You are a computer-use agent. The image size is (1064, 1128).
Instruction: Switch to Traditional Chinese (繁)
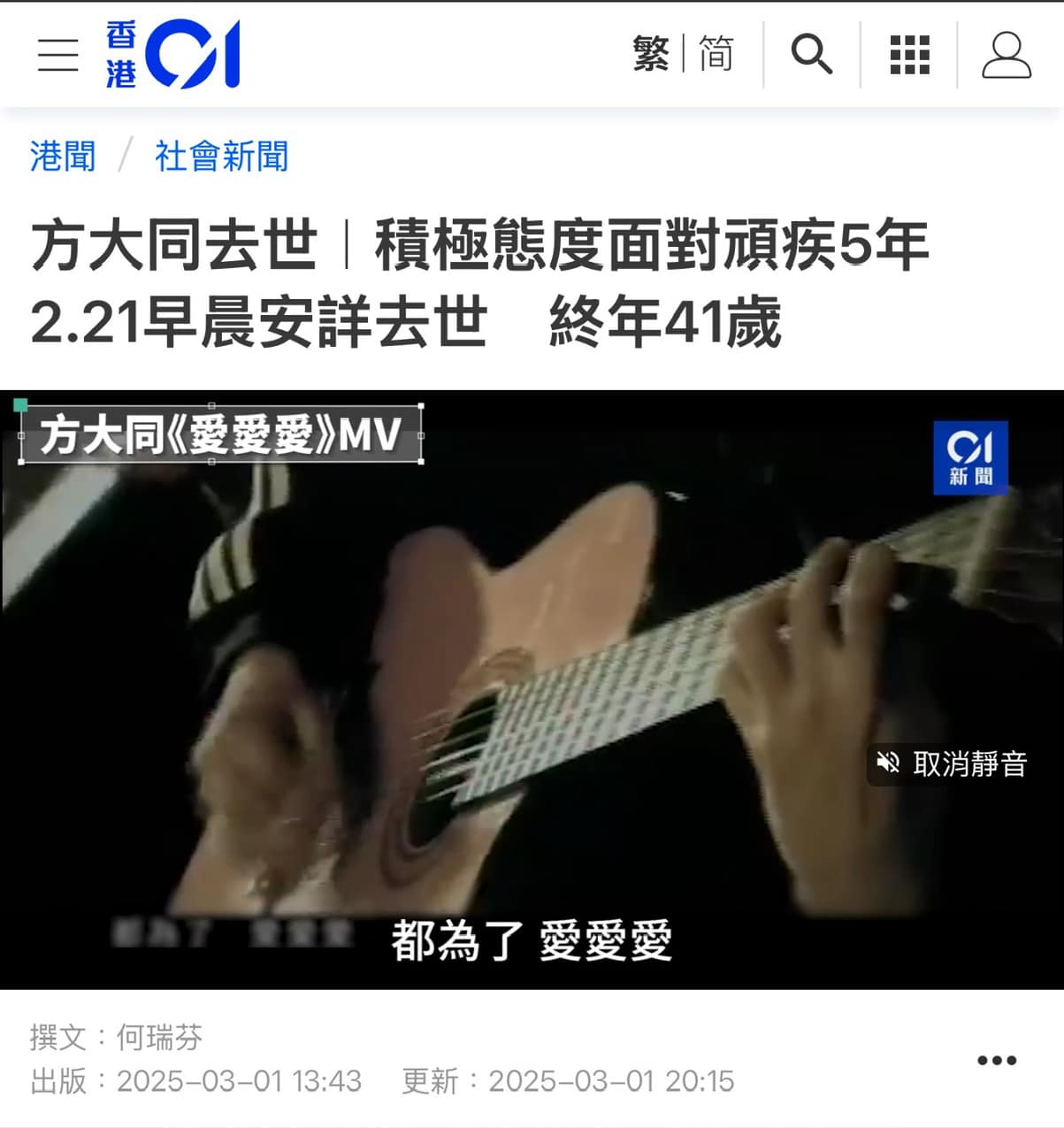(x=651, y=54)
